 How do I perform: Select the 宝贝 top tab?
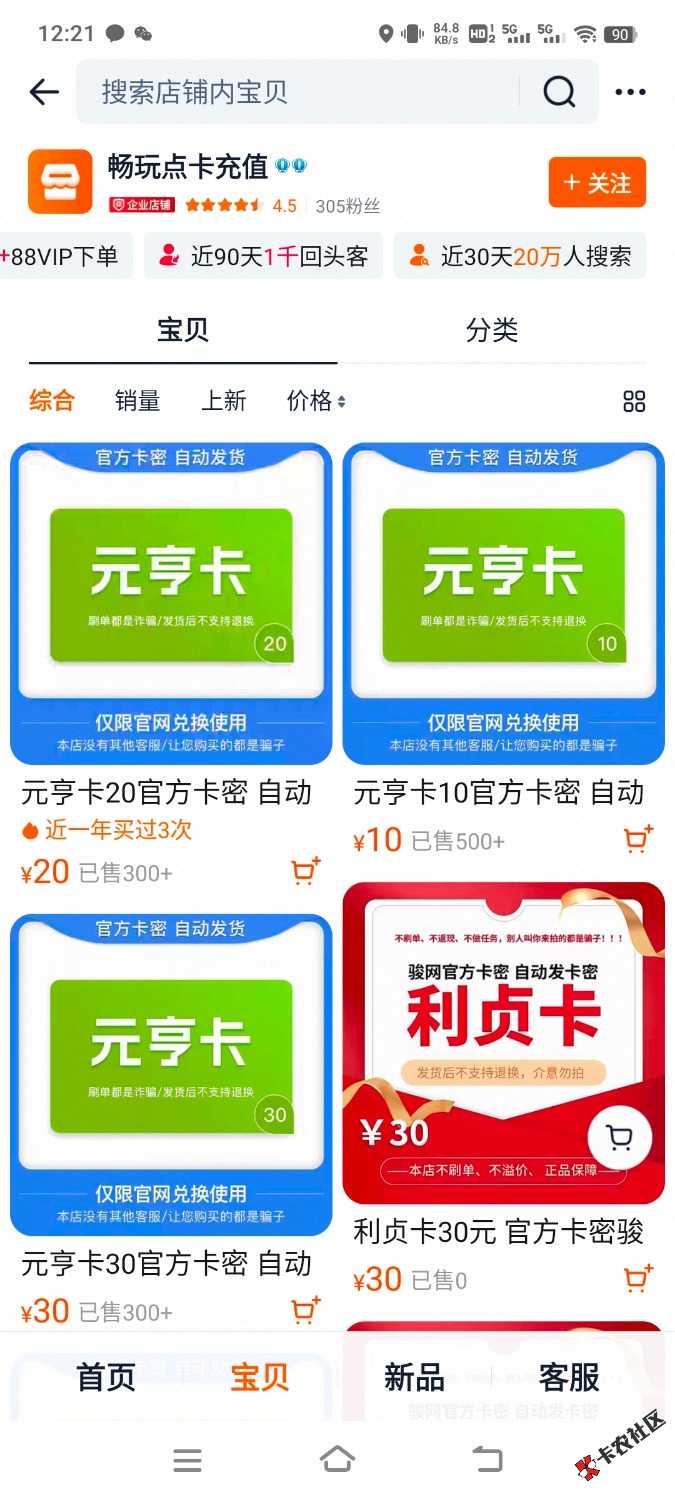coord(183,331)
